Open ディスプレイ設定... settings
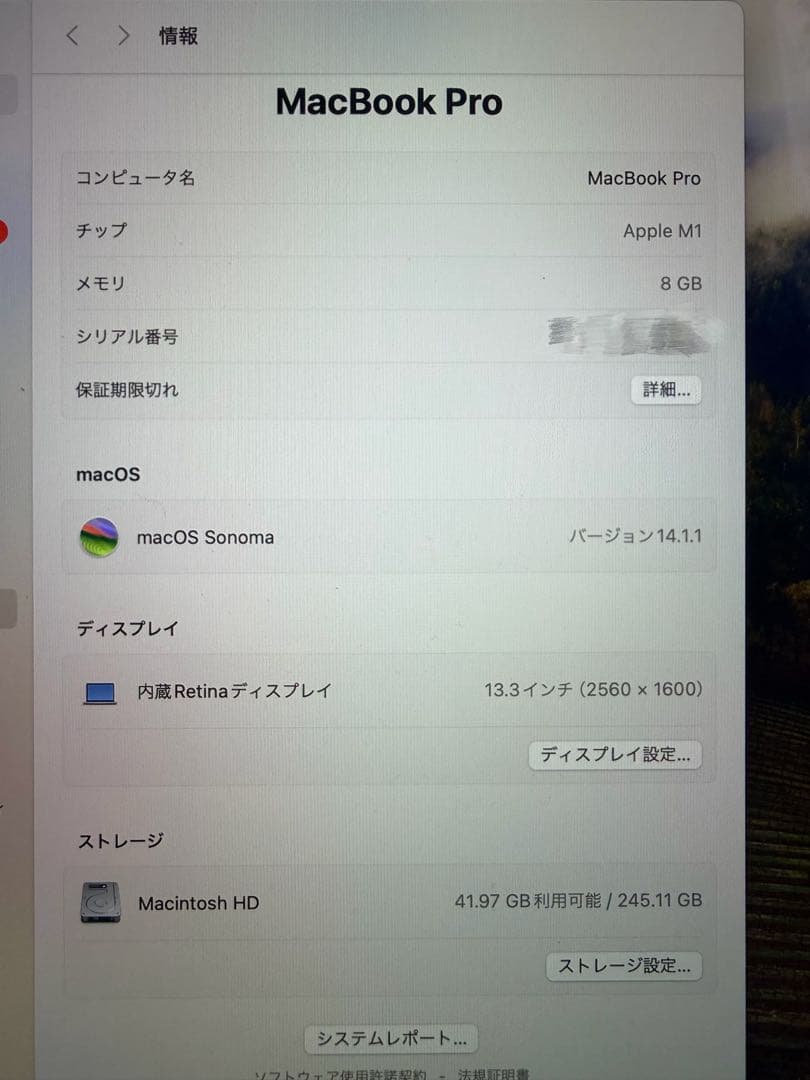Image resolution: width=810 pixels, height=1080 pixels. pyautogui.click(x=616, y=755)
